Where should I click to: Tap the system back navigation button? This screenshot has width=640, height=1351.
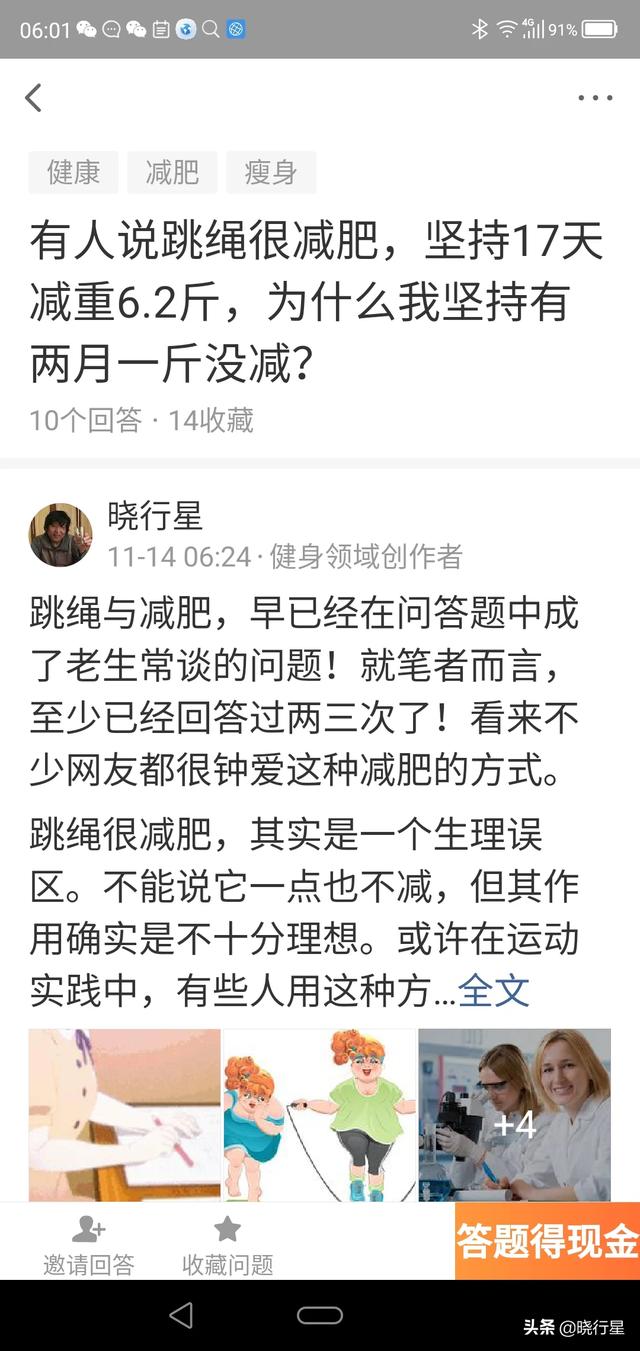(x=181, y=1315)
